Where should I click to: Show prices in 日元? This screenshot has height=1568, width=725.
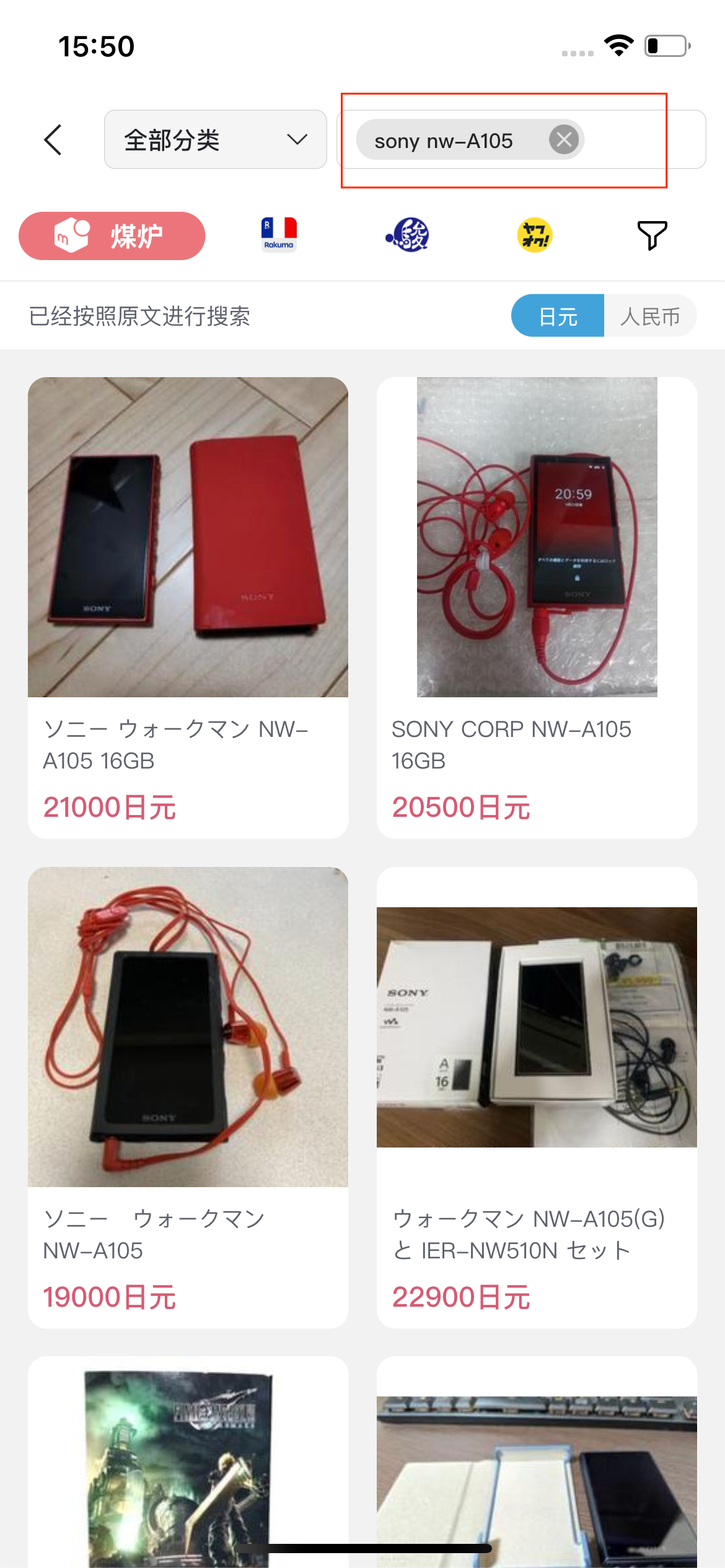(x=558, y=316)
